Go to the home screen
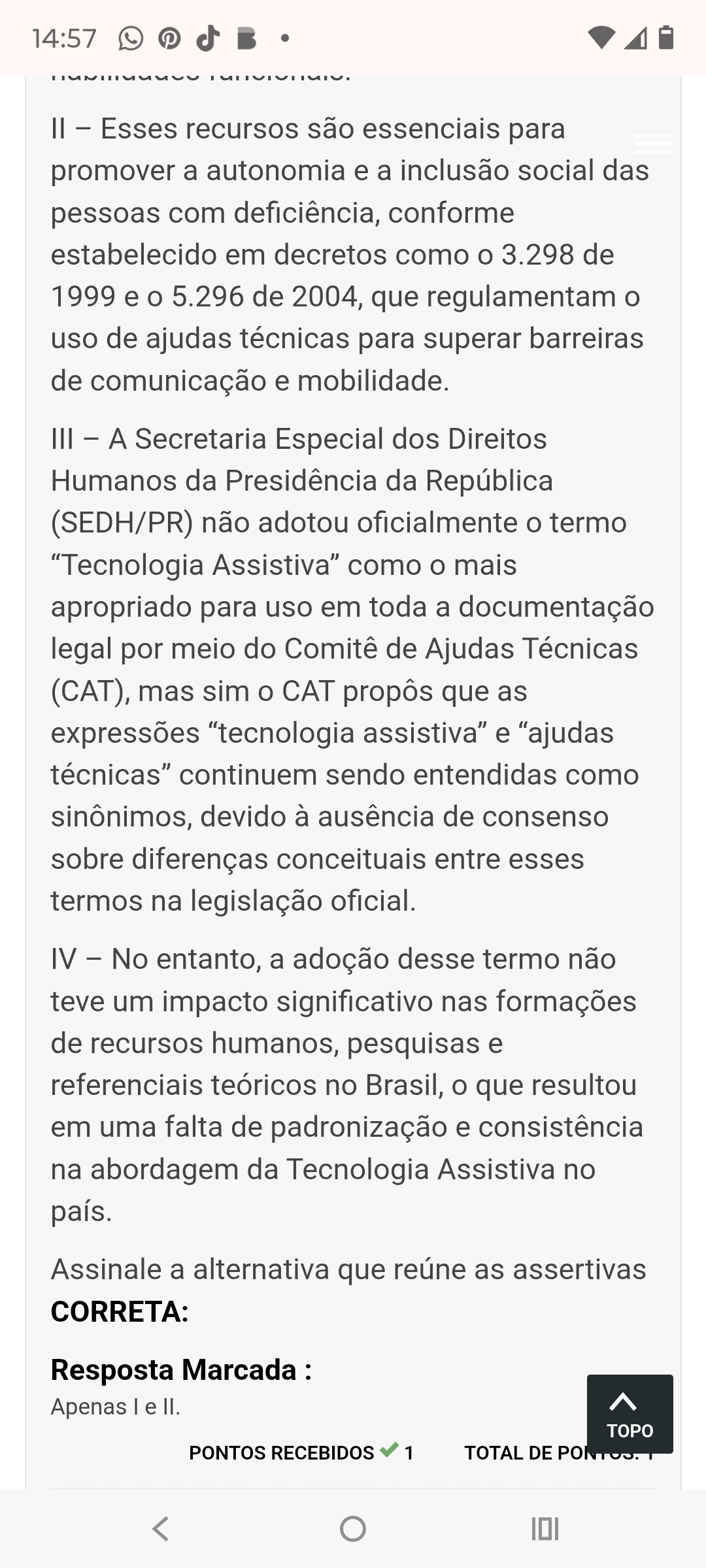The height and width of the screenshot is (1568, 706). click(x=353, y=1529)
